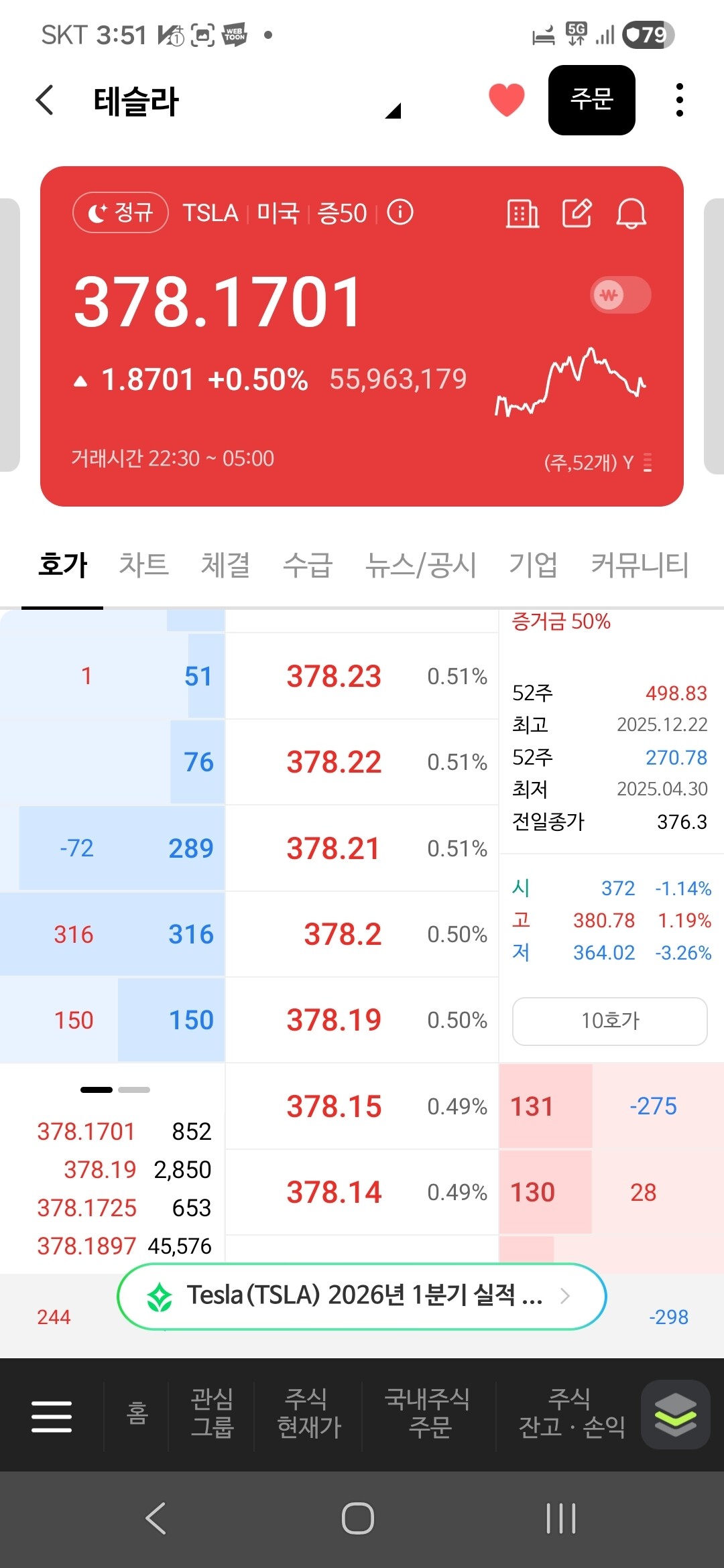This screenshot has width=724, height=1568.
Task: Open the hamburger menu in bottom bar
Action: [52, 1416]
